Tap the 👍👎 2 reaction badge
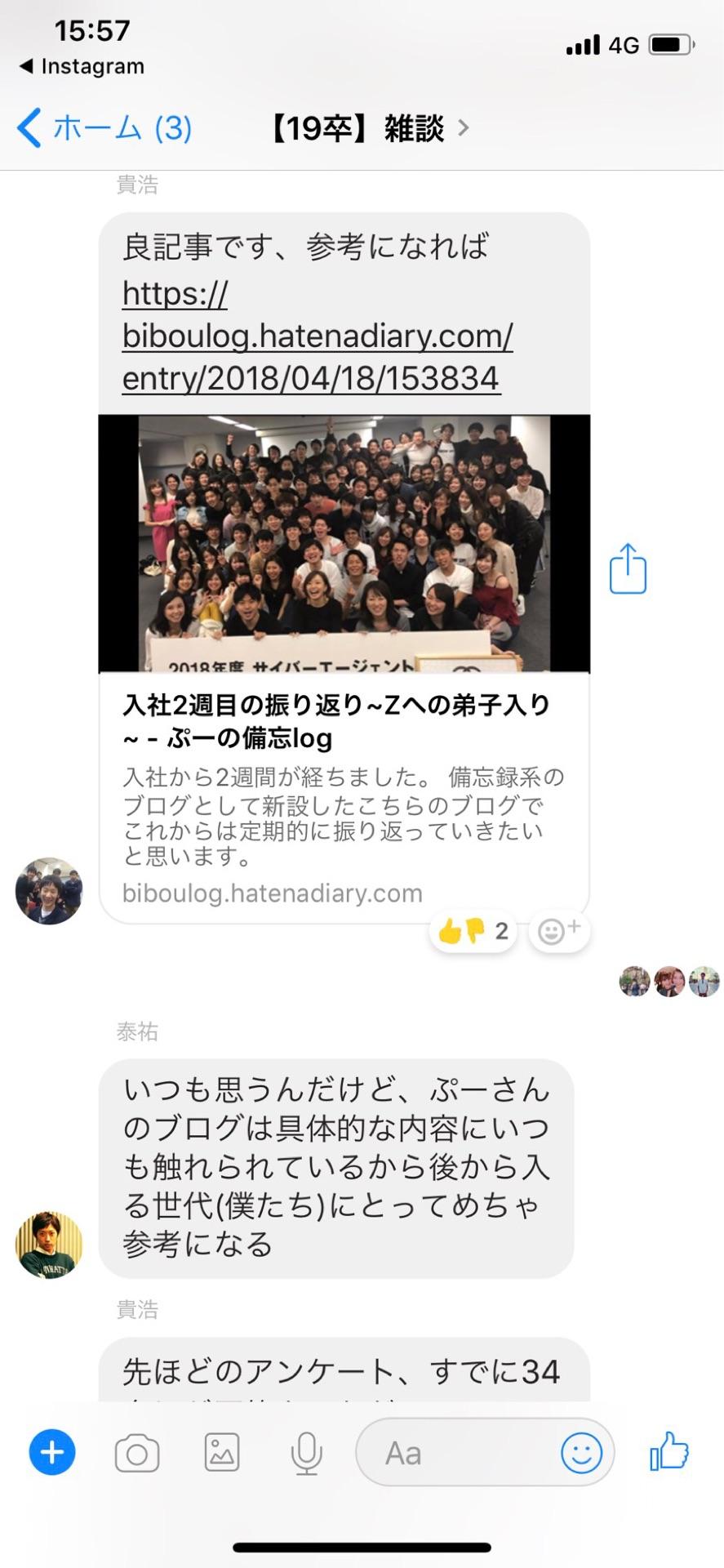The image size is (724, 1568). 473,930
